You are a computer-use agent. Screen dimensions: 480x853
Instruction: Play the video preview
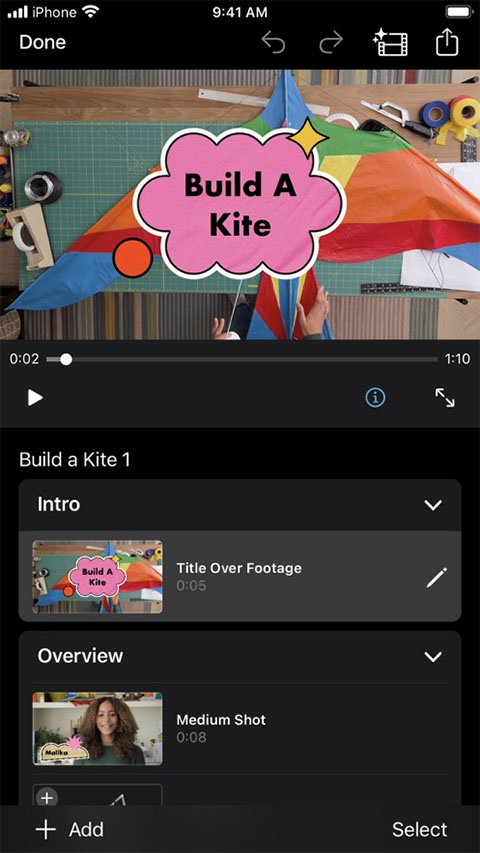click(35, 398)
